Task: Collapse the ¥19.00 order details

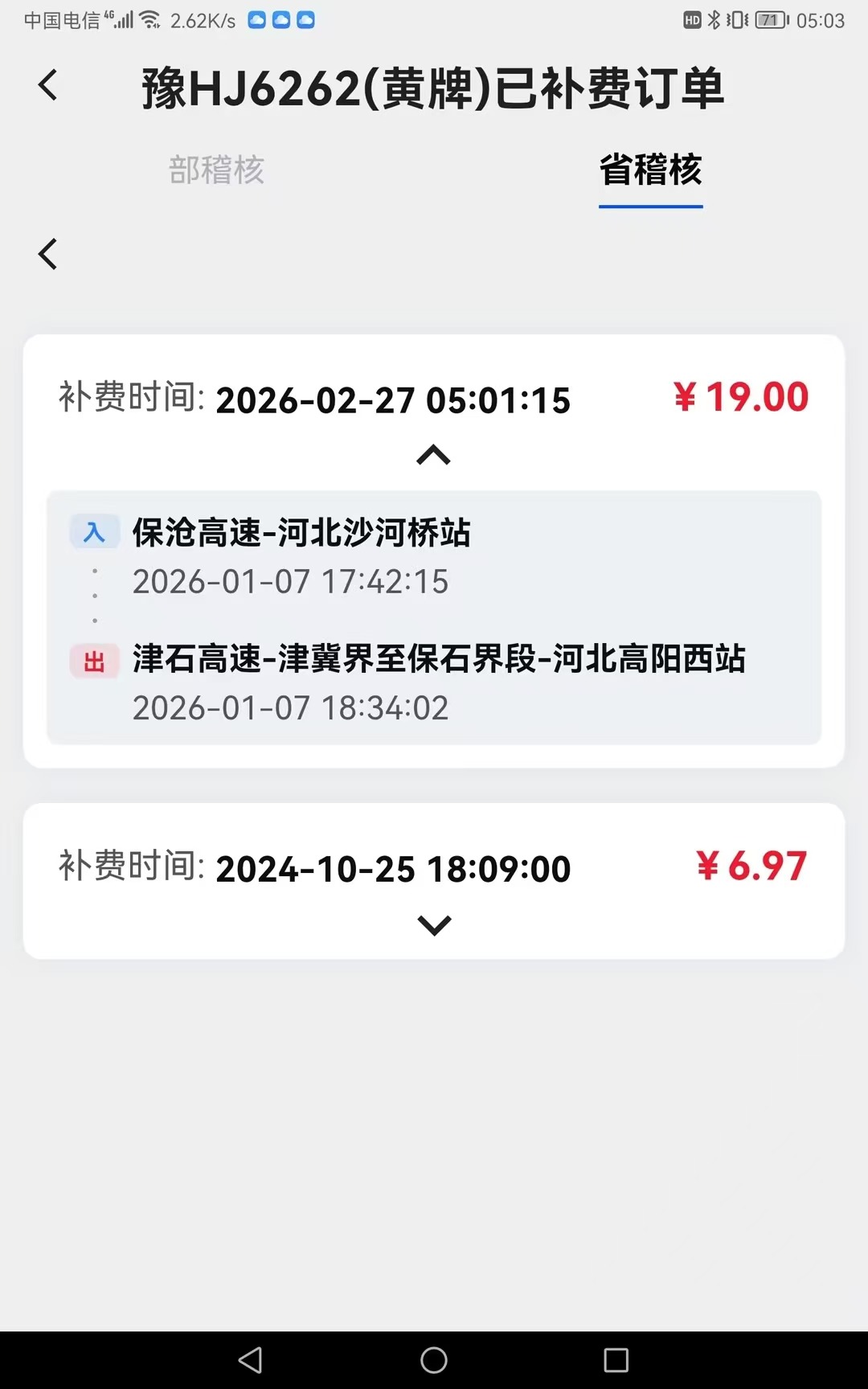Action: click(434, 455)
